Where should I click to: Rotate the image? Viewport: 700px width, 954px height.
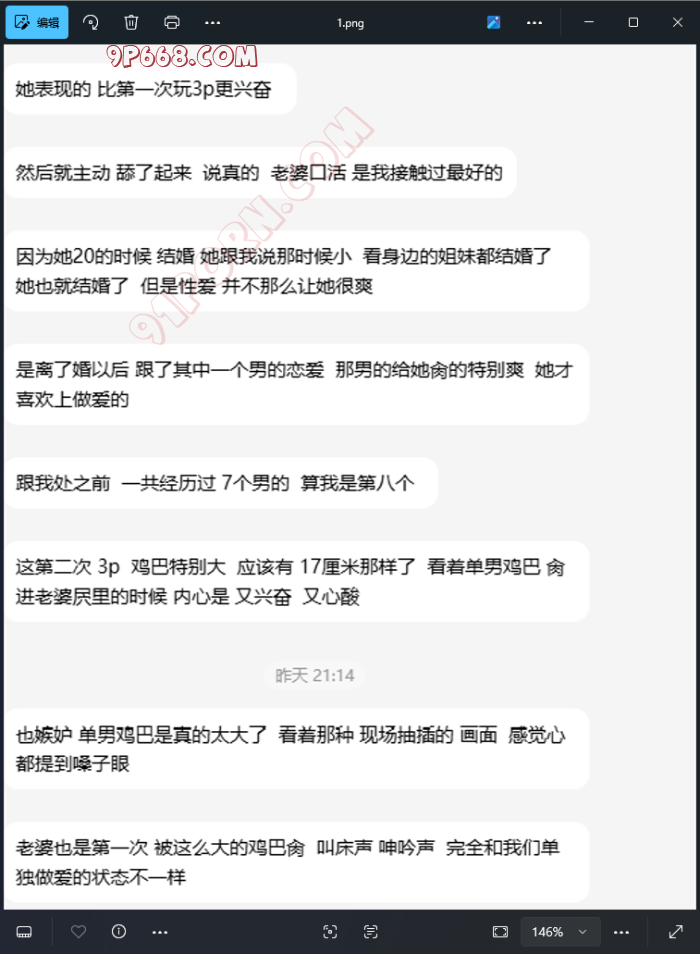(x=91, y=22)
